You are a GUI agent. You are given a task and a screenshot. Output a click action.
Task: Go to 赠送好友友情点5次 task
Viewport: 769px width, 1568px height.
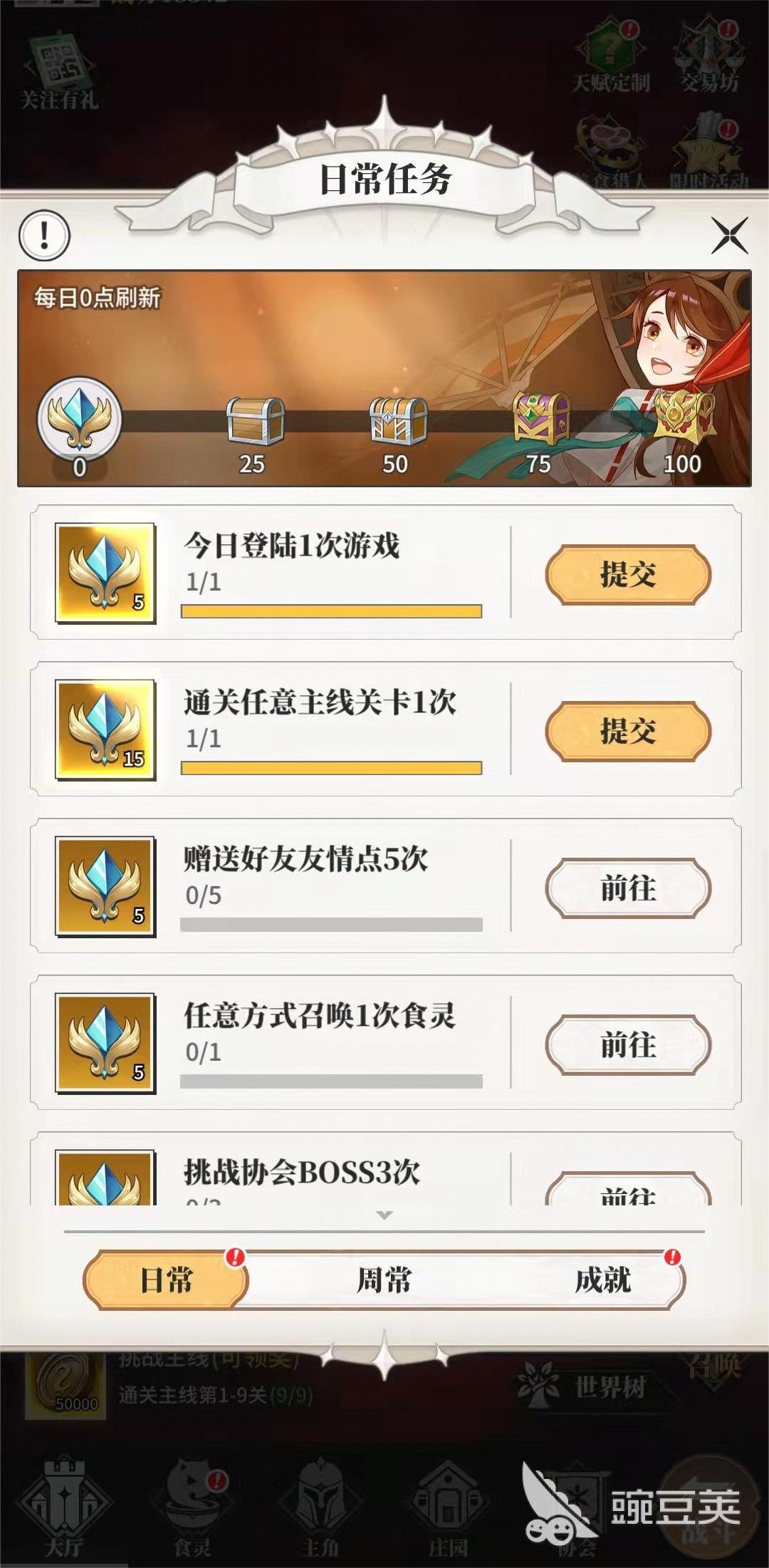tap(627, 888)
